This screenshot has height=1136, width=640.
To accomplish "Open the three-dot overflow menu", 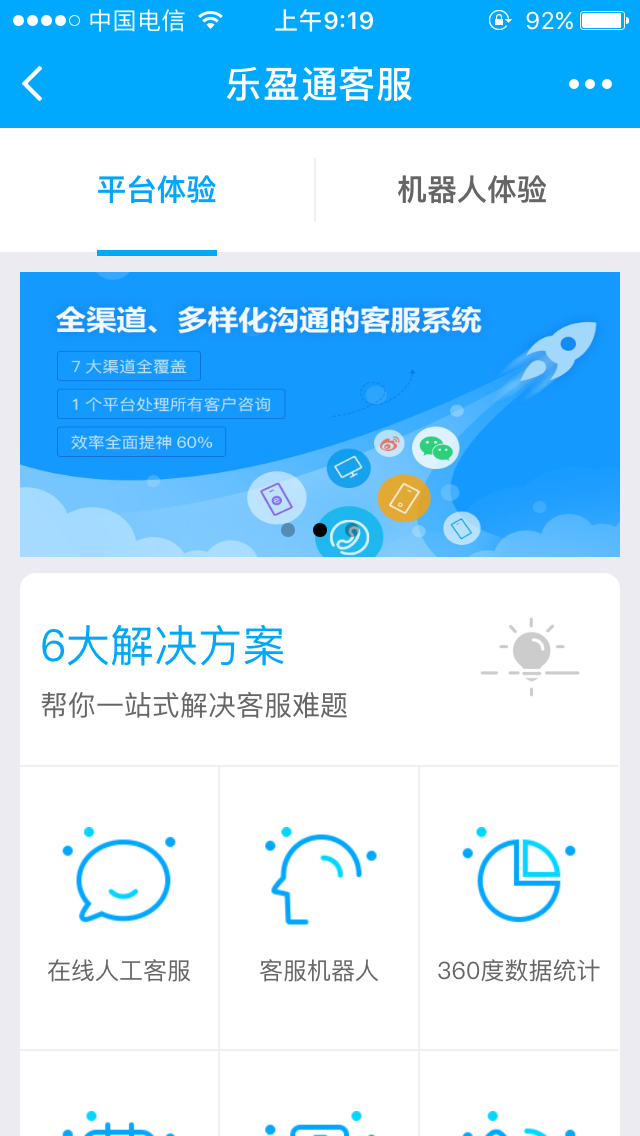I will click(x=590, y=84).
